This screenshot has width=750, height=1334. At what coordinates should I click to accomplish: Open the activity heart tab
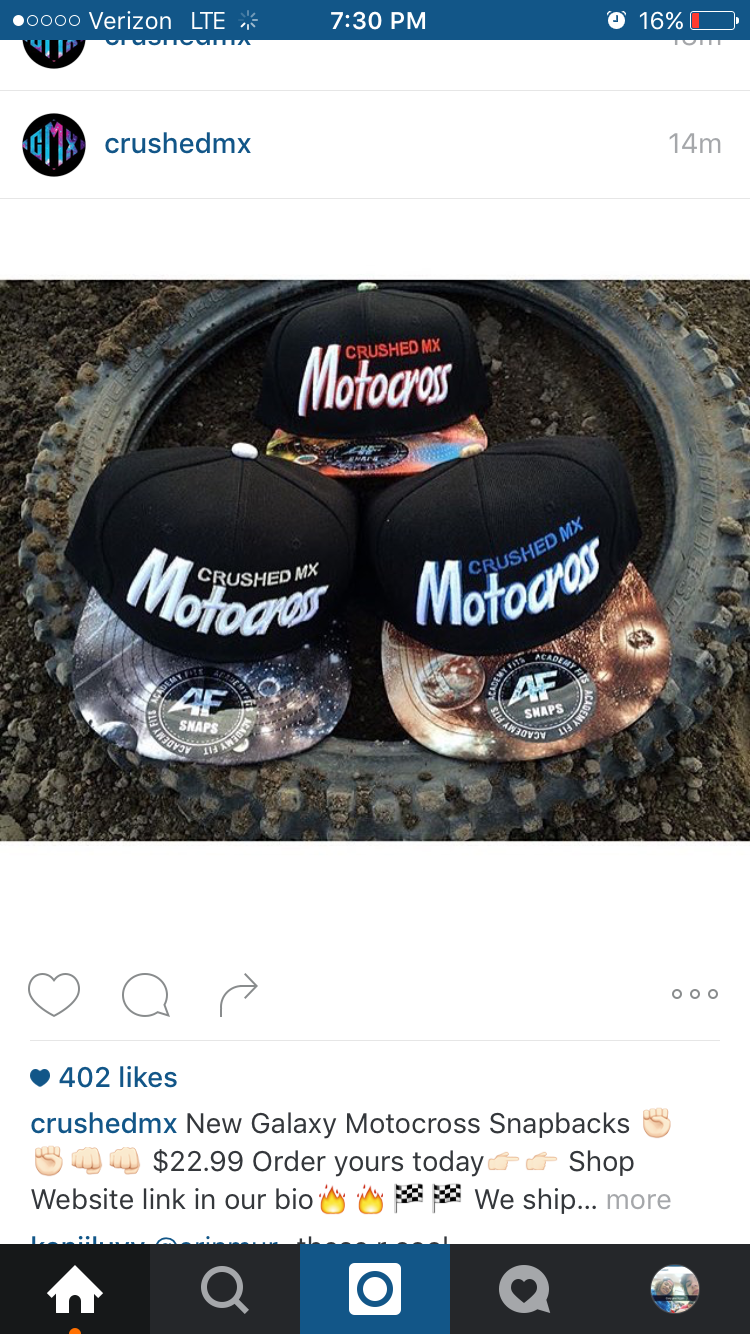coord(525,1289)
